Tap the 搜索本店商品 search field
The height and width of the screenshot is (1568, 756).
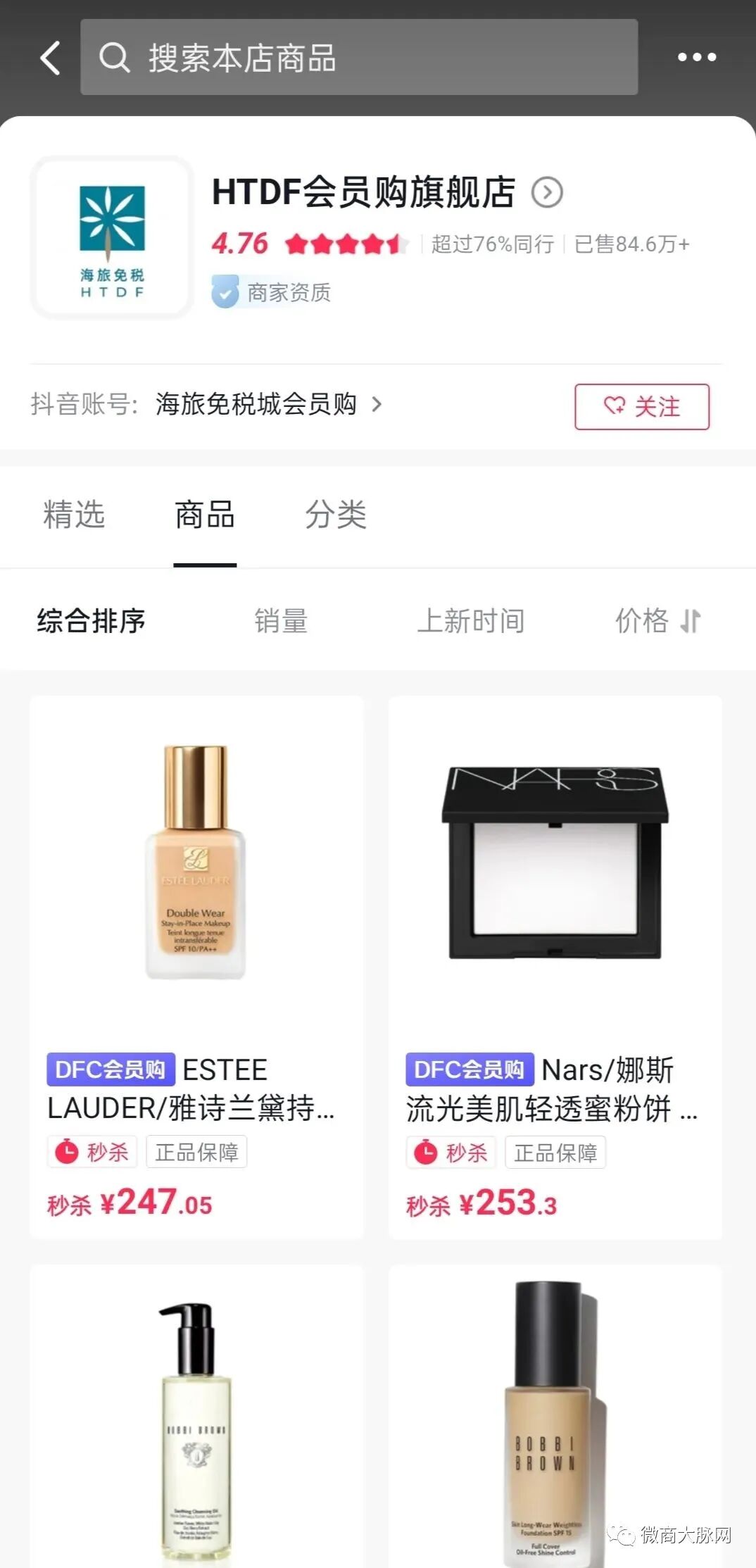[x=359, y=58]
